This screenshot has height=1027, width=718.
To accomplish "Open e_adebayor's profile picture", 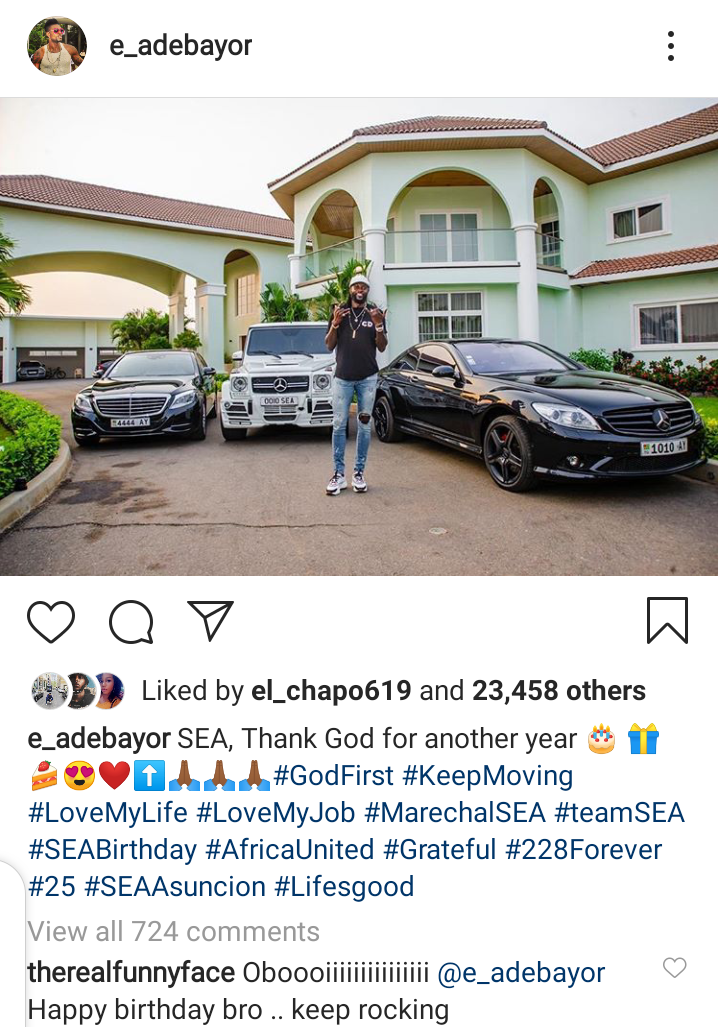I will pos(56,46).
